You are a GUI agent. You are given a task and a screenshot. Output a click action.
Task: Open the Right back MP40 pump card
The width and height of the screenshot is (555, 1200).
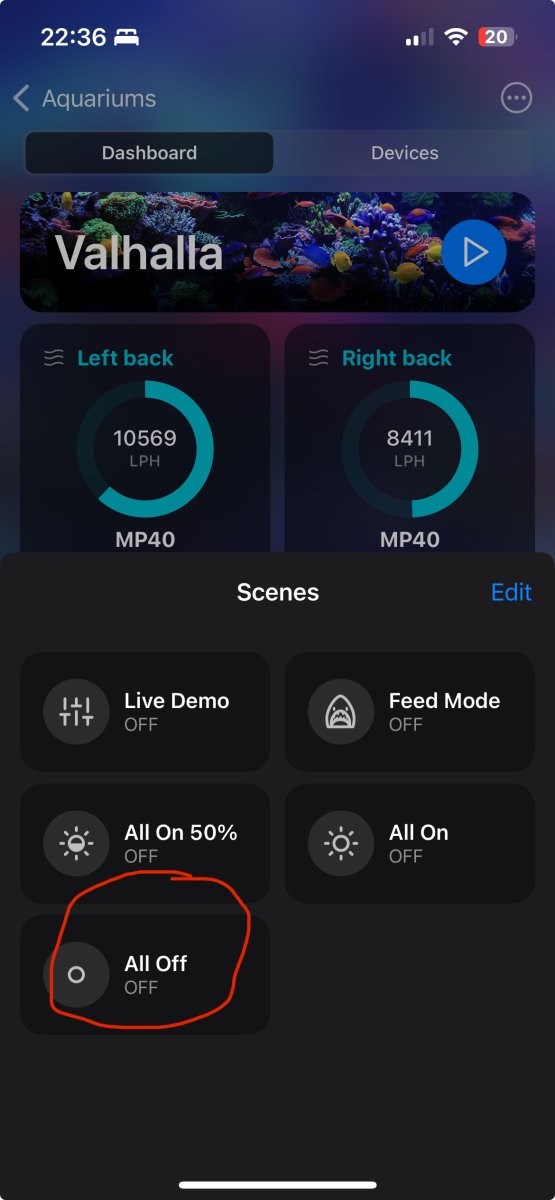tap(410, 438)
